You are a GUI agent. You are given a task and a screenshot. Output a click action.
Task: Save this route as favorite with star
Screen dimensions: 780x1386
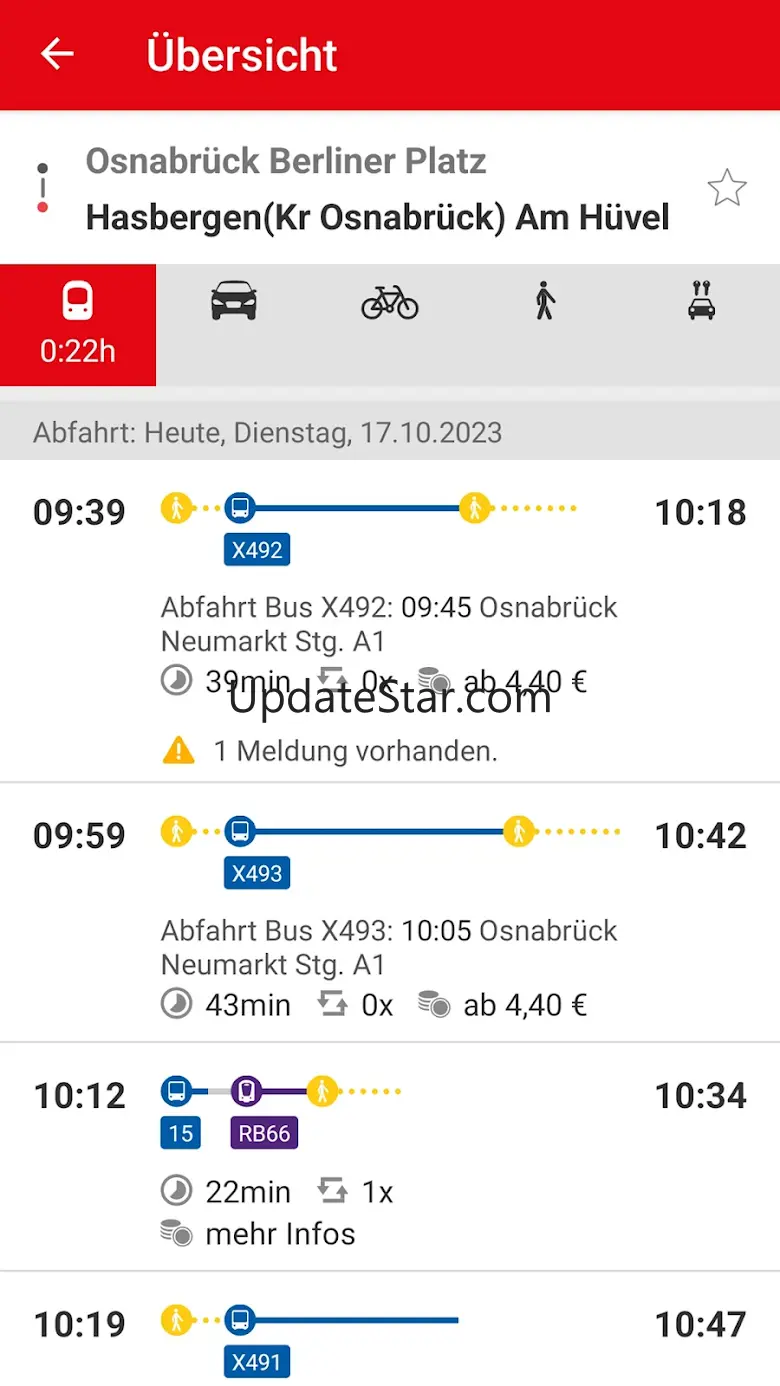pos(726,188)
